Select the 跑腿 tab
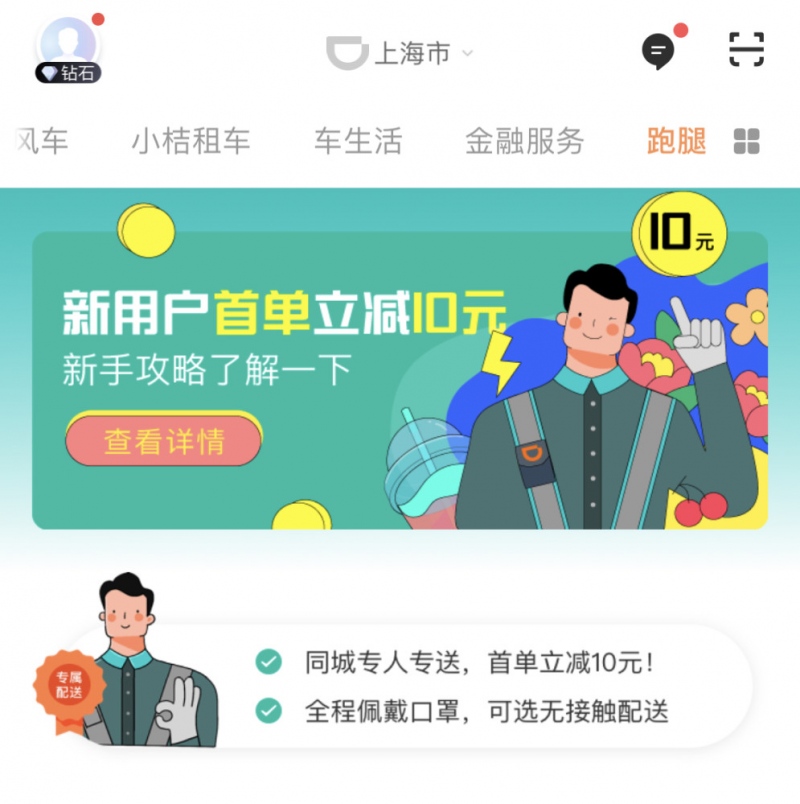 coord(676,141)
